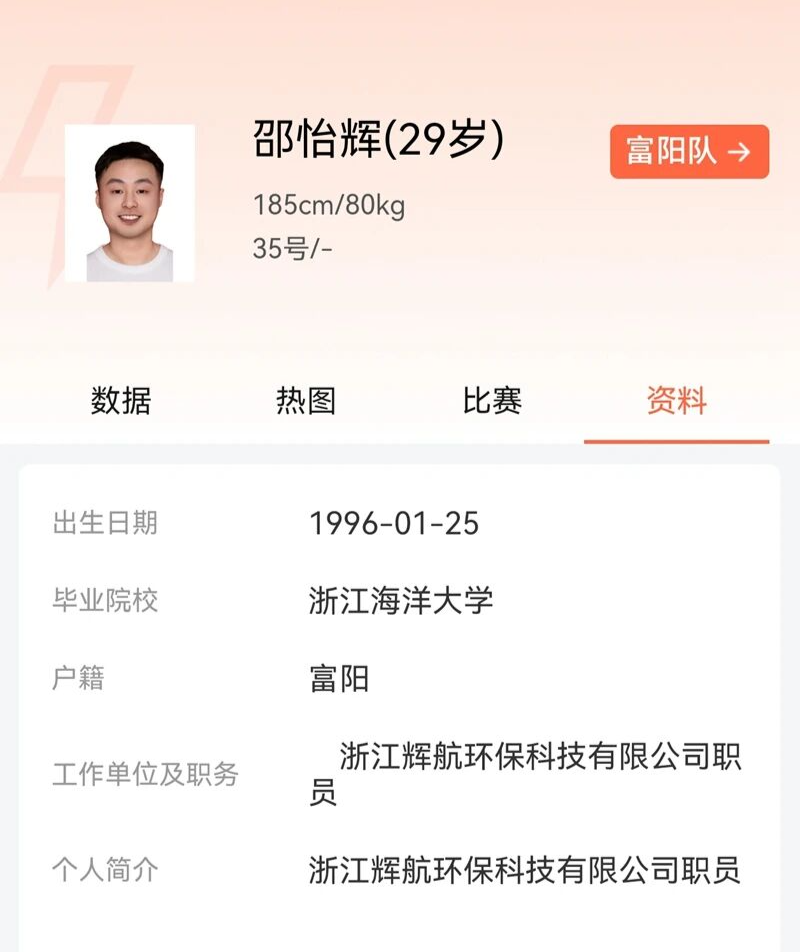Screen dimensions: 800x952
Task: Switch to the 数据 tab
Action: coord(121,401)
